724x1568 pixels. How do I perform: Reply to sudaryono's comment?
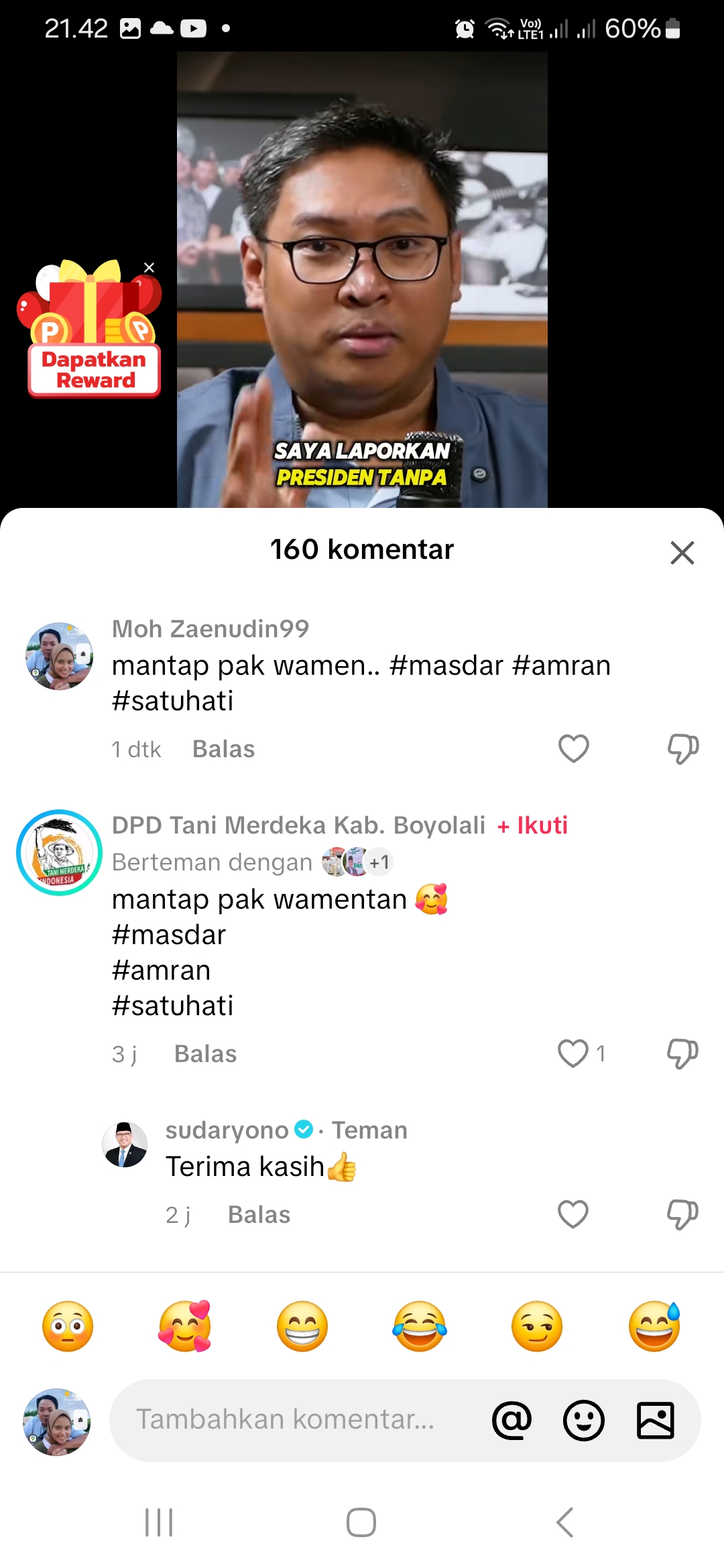[x=259, y=1215]
